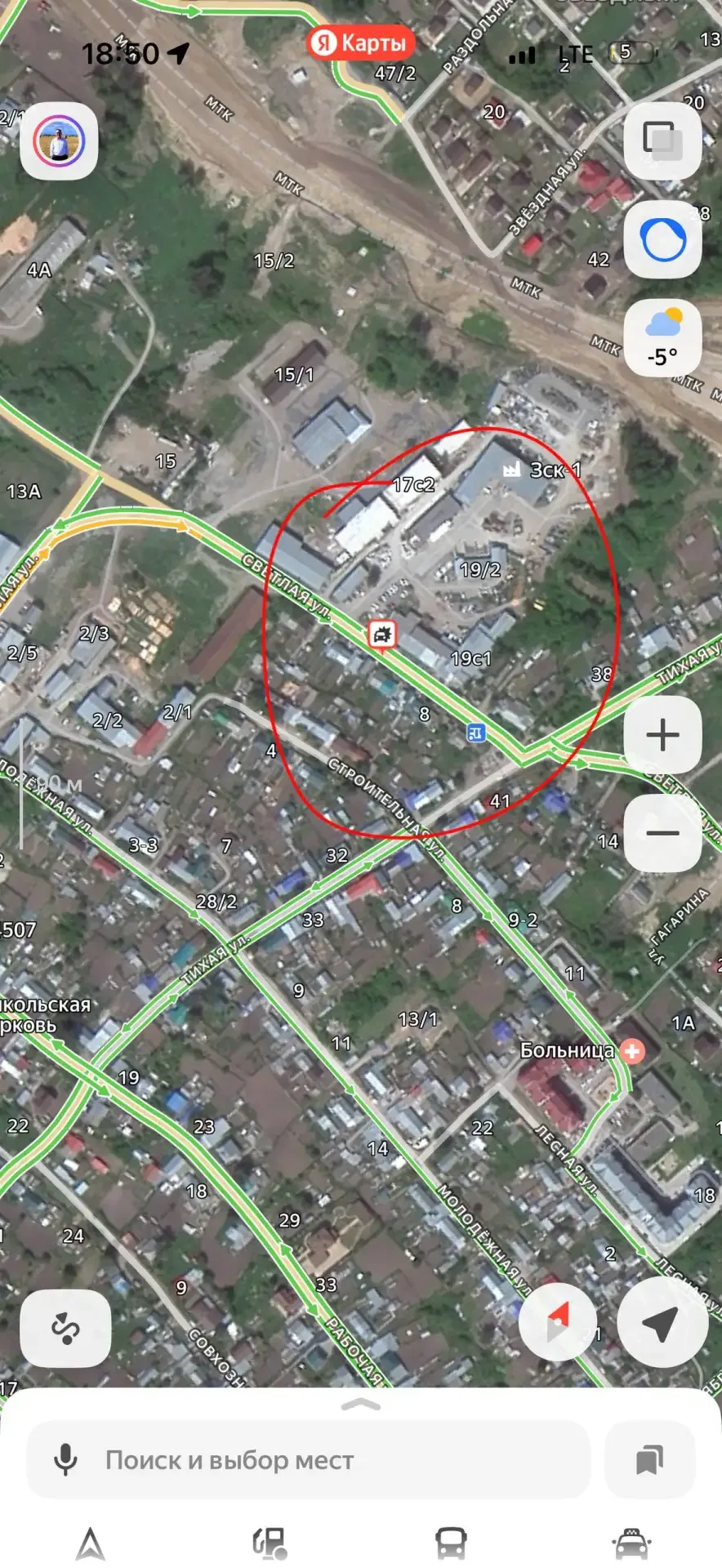This screenshot has height=1568, width=722.
Task: Open the Больница hospital marker
Action: [631, 1051]
